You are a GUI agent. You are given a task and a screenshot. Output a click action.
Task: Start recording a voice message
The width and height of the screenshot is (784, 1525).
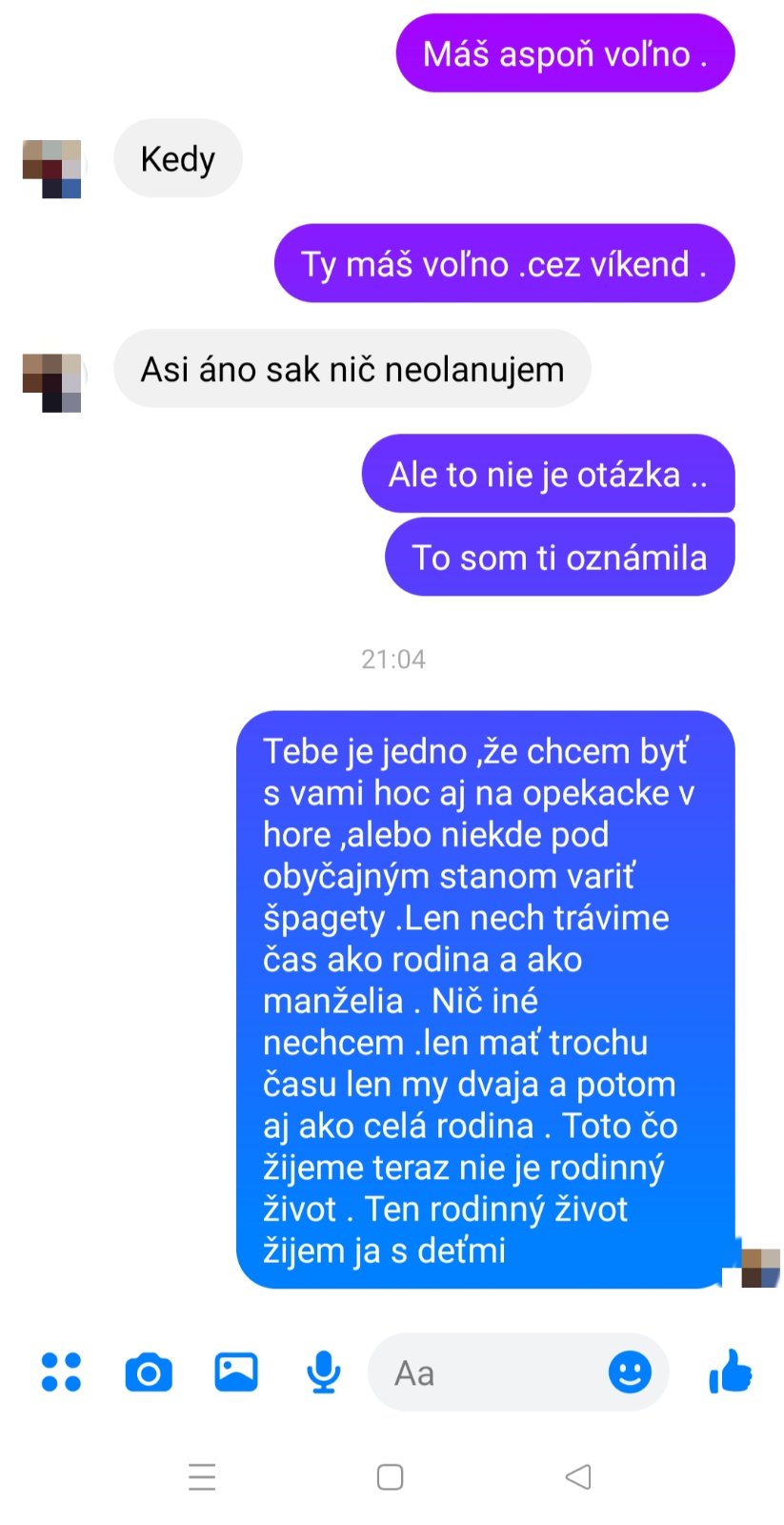pyautogui.click(x=324, y=1372)
